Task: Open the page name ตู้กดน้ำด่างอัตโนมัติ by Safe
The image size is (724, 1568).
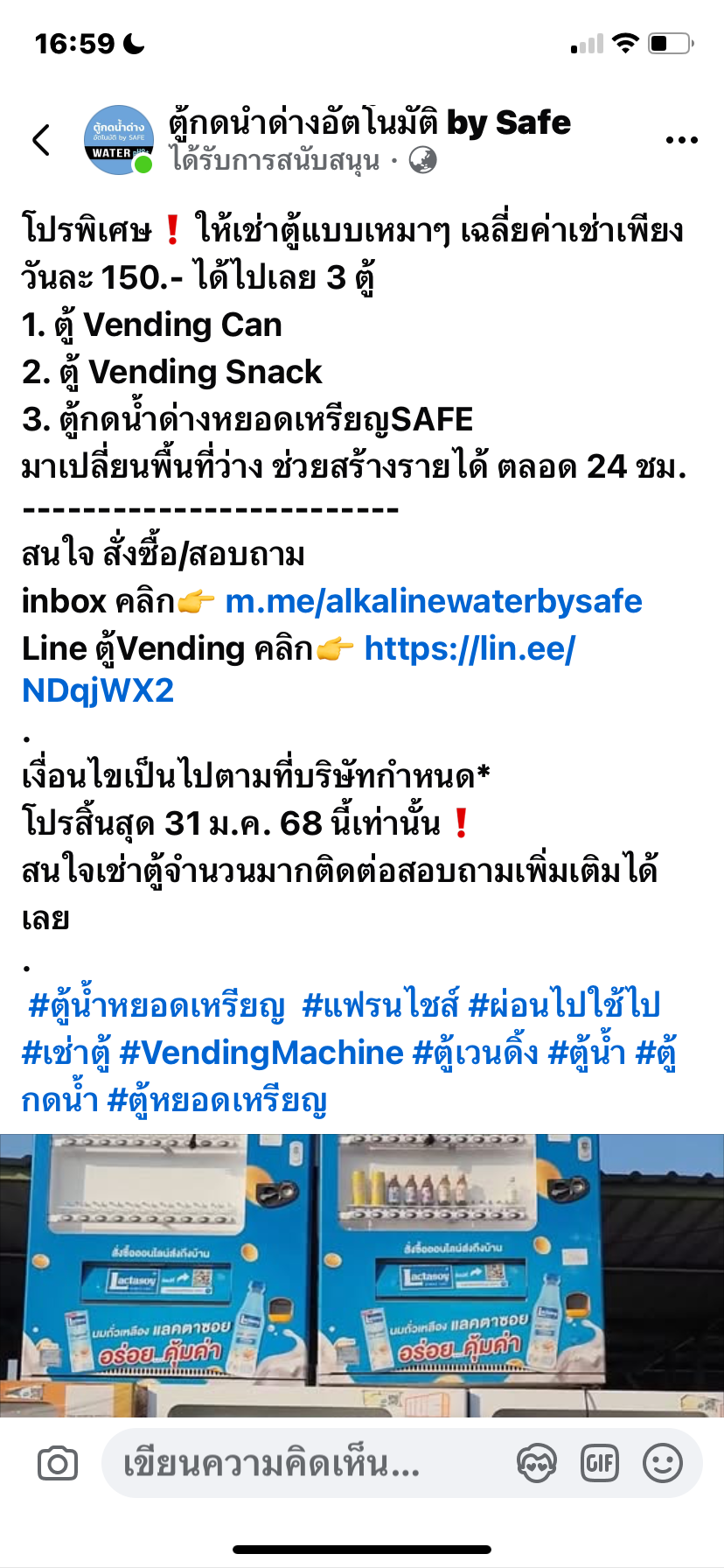Action: (370, 122)
